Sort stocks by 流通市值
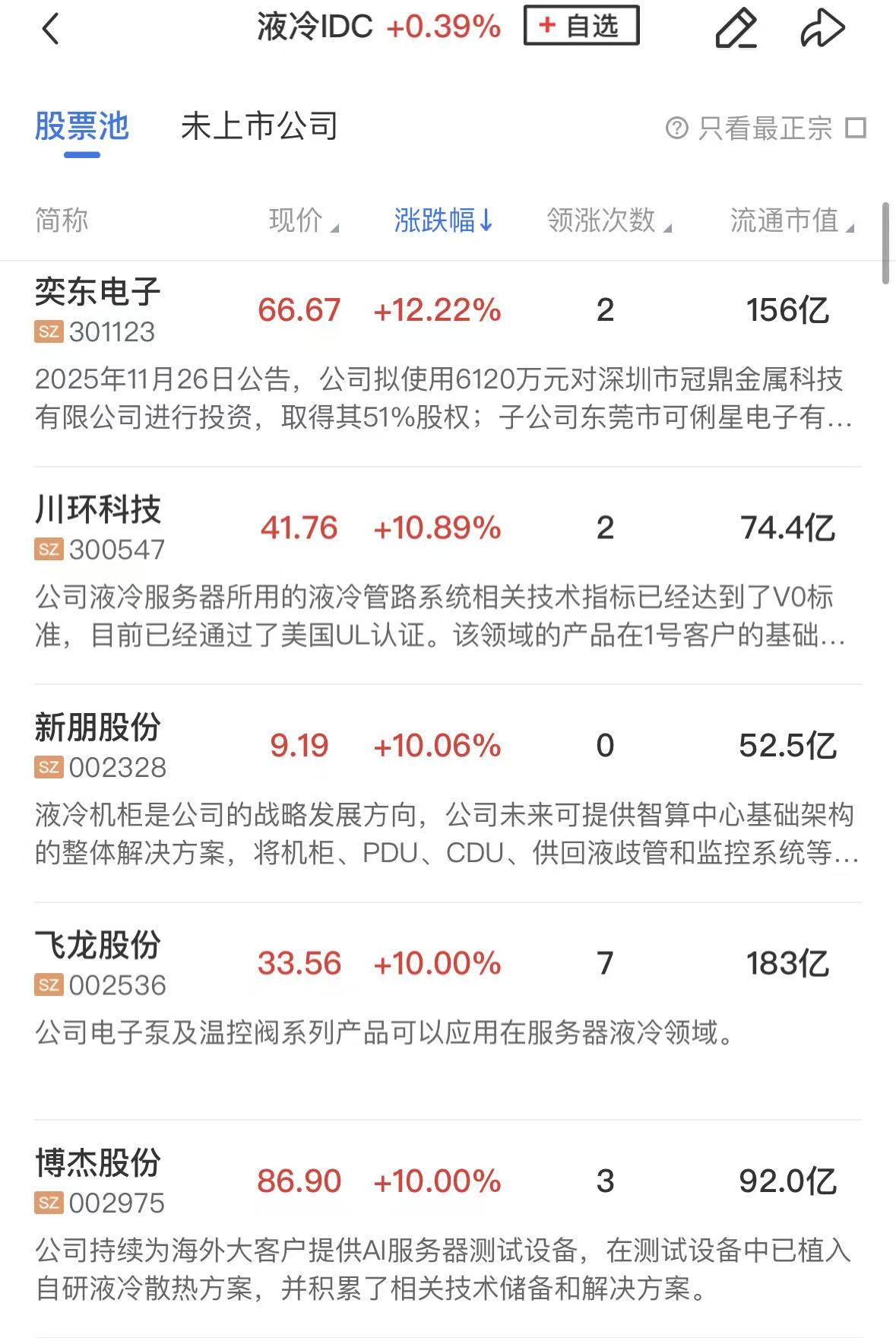 791,220
